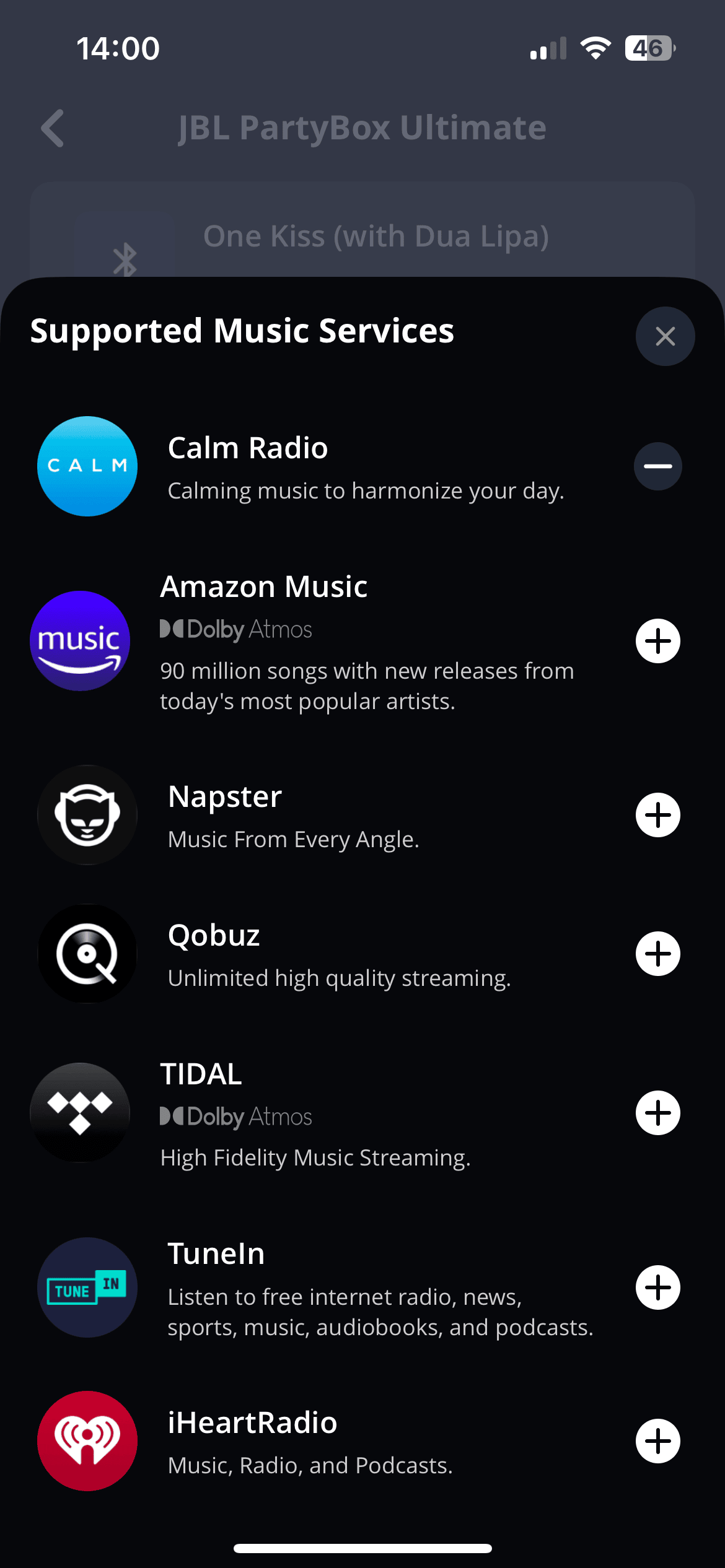Screen dimensions: 725x1568
Task: Add Amazon Music service
Action: tap(657, 641)
